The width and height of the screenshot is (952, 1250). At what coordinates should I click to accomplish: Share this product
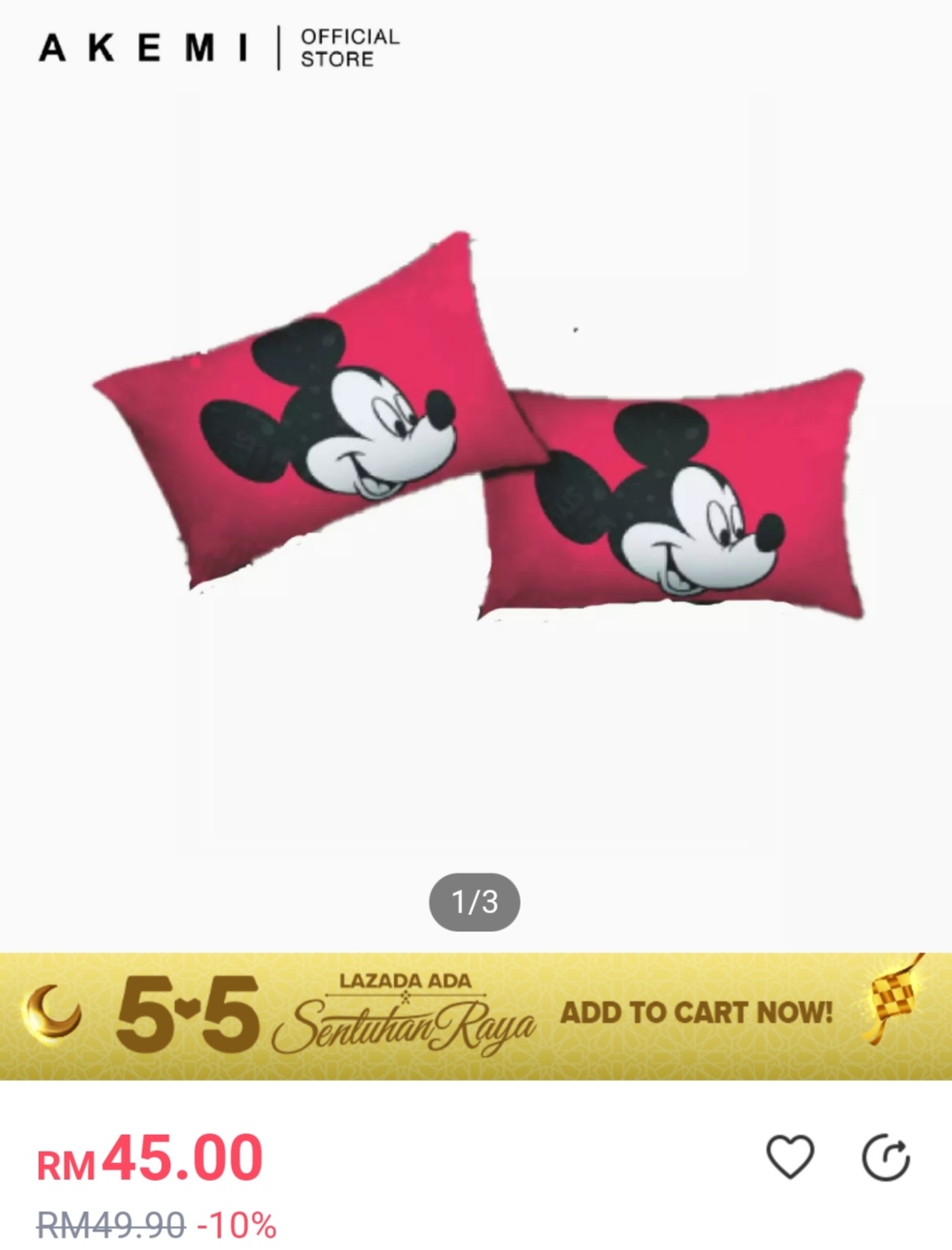[886, 1158]
